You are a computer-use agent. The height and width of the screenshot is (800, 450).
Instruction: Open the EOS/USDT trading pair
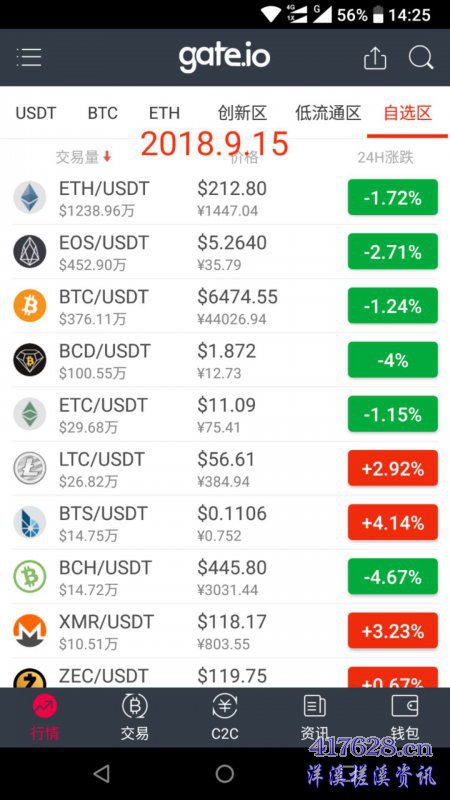tap(225, 252)
